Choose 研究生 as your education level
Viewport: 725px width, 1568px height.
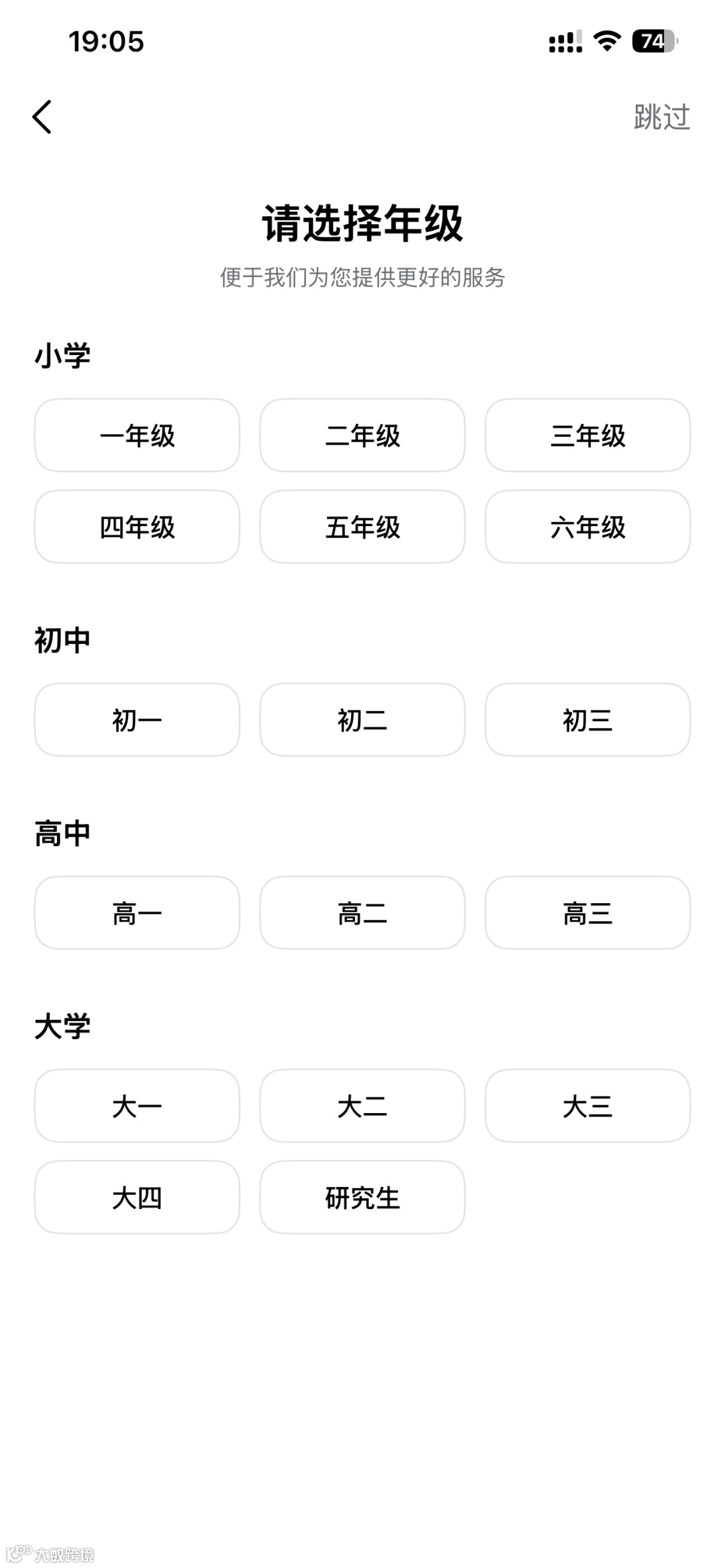point(361,1197)
